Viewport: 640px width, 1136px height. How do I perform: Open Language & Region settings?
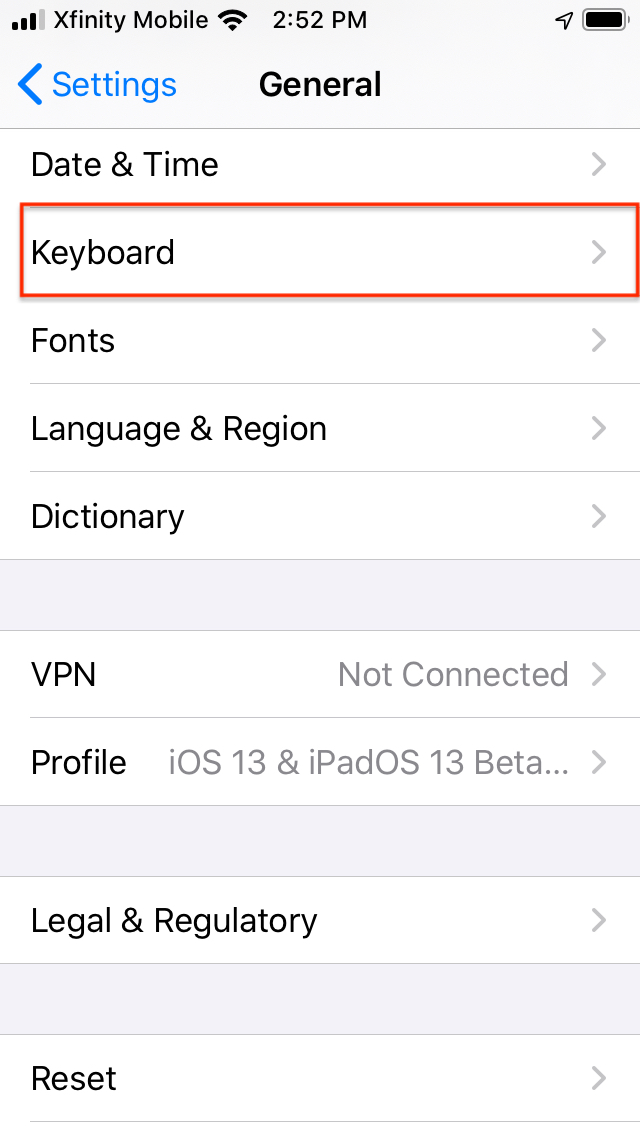320,428
